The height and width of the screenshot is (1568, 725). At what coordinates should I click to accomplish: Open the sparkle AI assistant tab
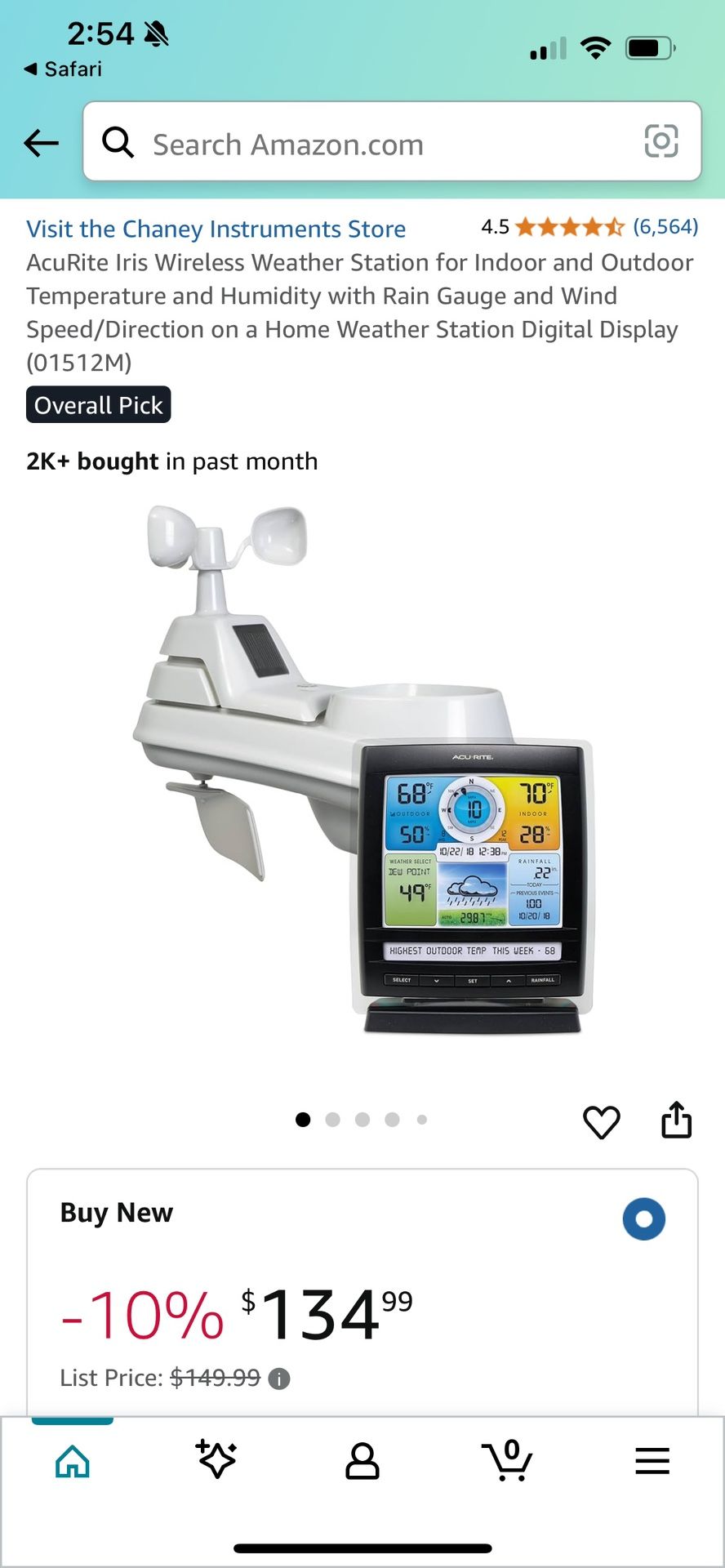(x=216, y=1459)
